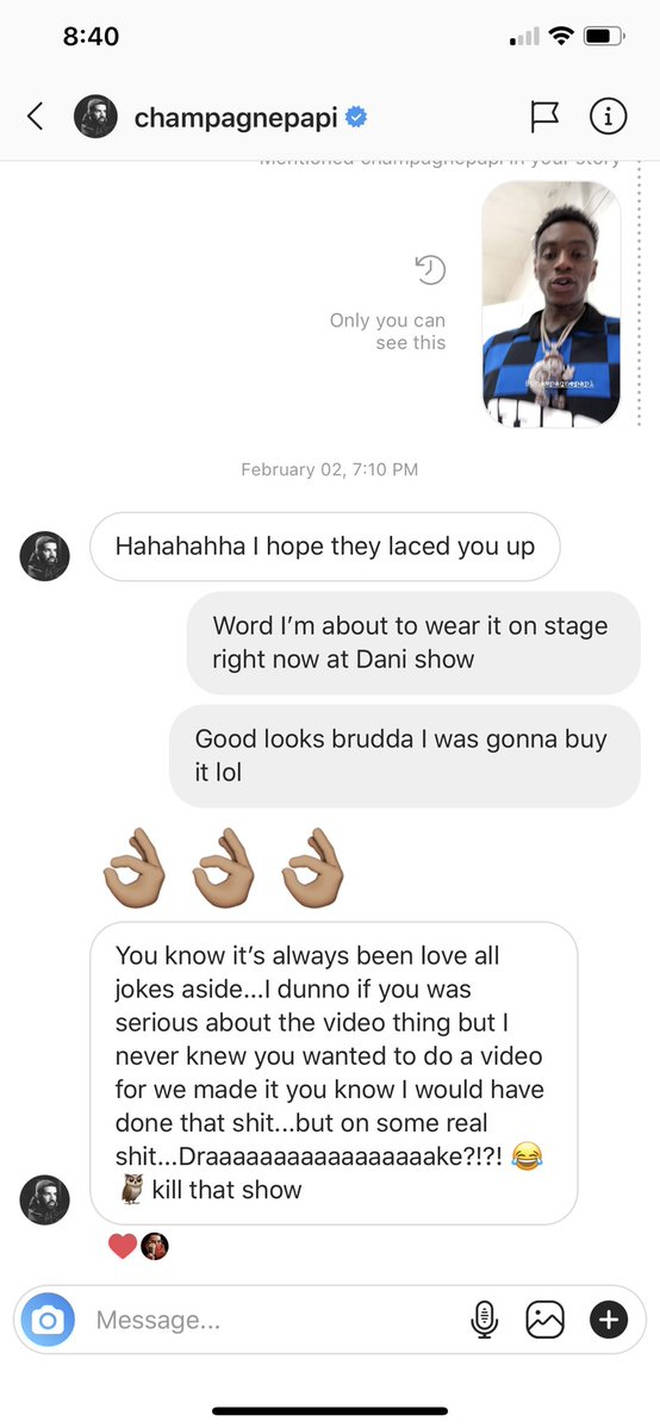Screen dimensions: 660x1428
Task: Tap the sender avatar beside 'Hahahahha' message
Action: click(x=45, y=556)
